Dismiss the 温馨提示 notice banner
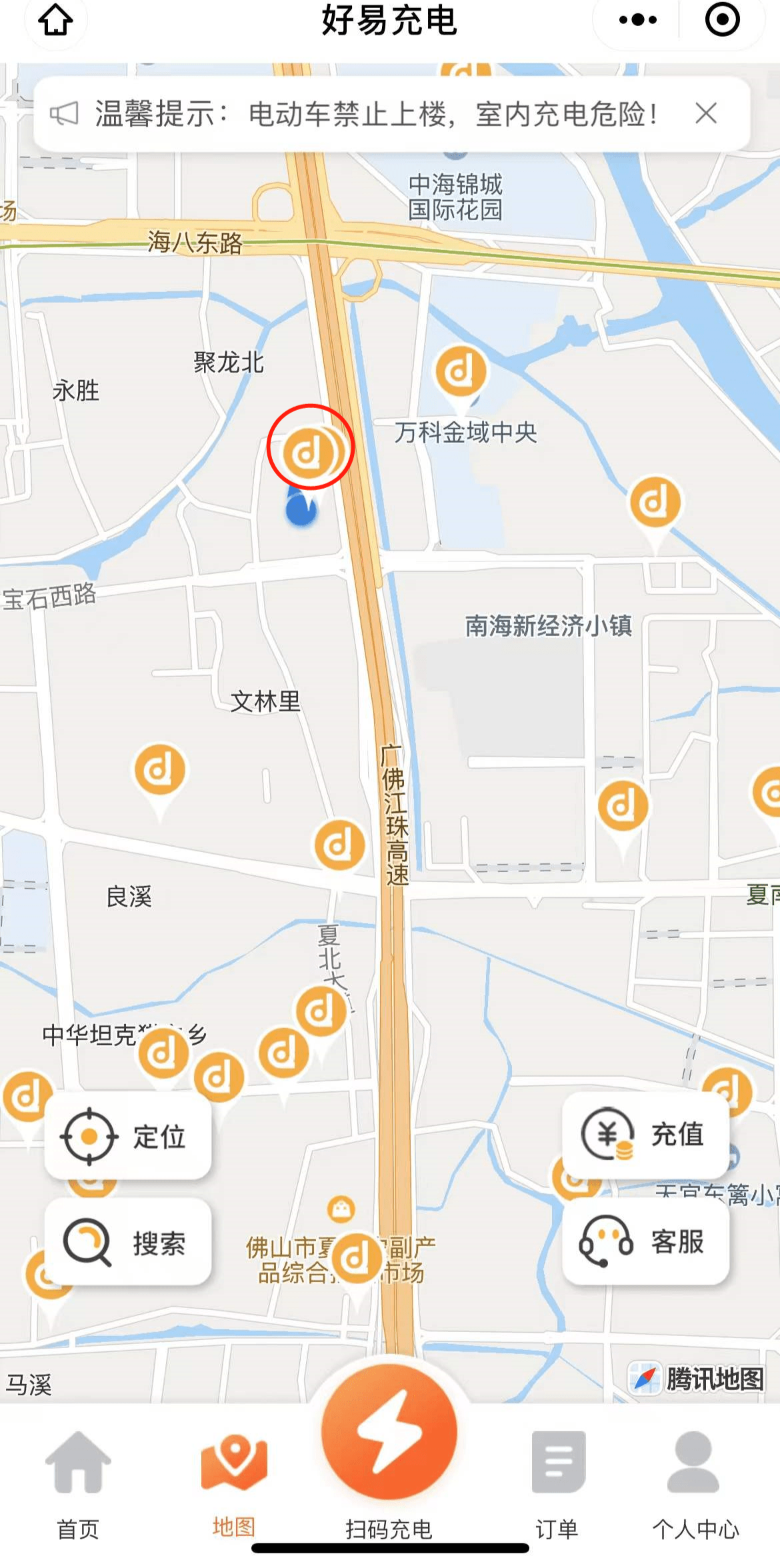The image size is (780, 1568). point(706,113)
